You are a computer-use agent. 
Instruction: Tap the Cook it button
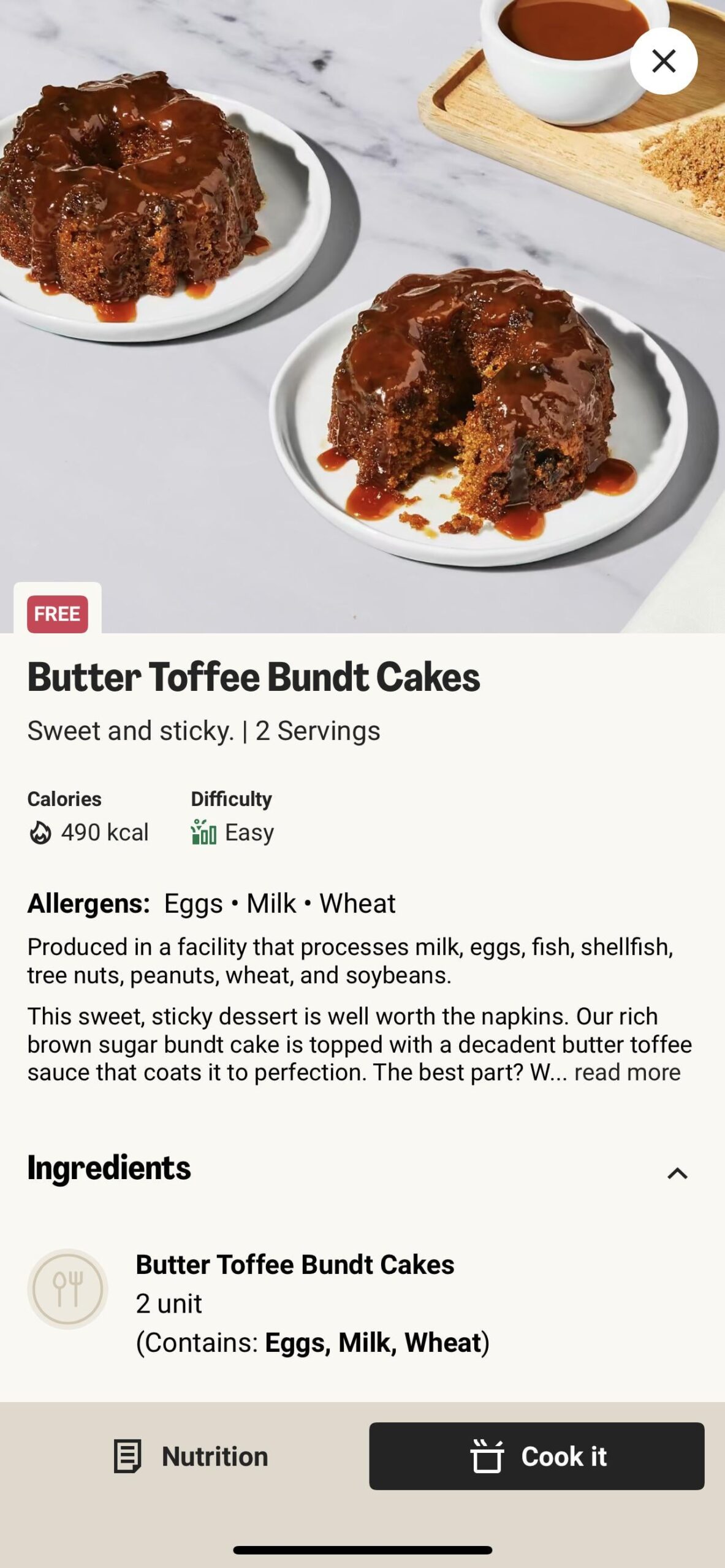pyautogui.click(x=536, y=1456)
